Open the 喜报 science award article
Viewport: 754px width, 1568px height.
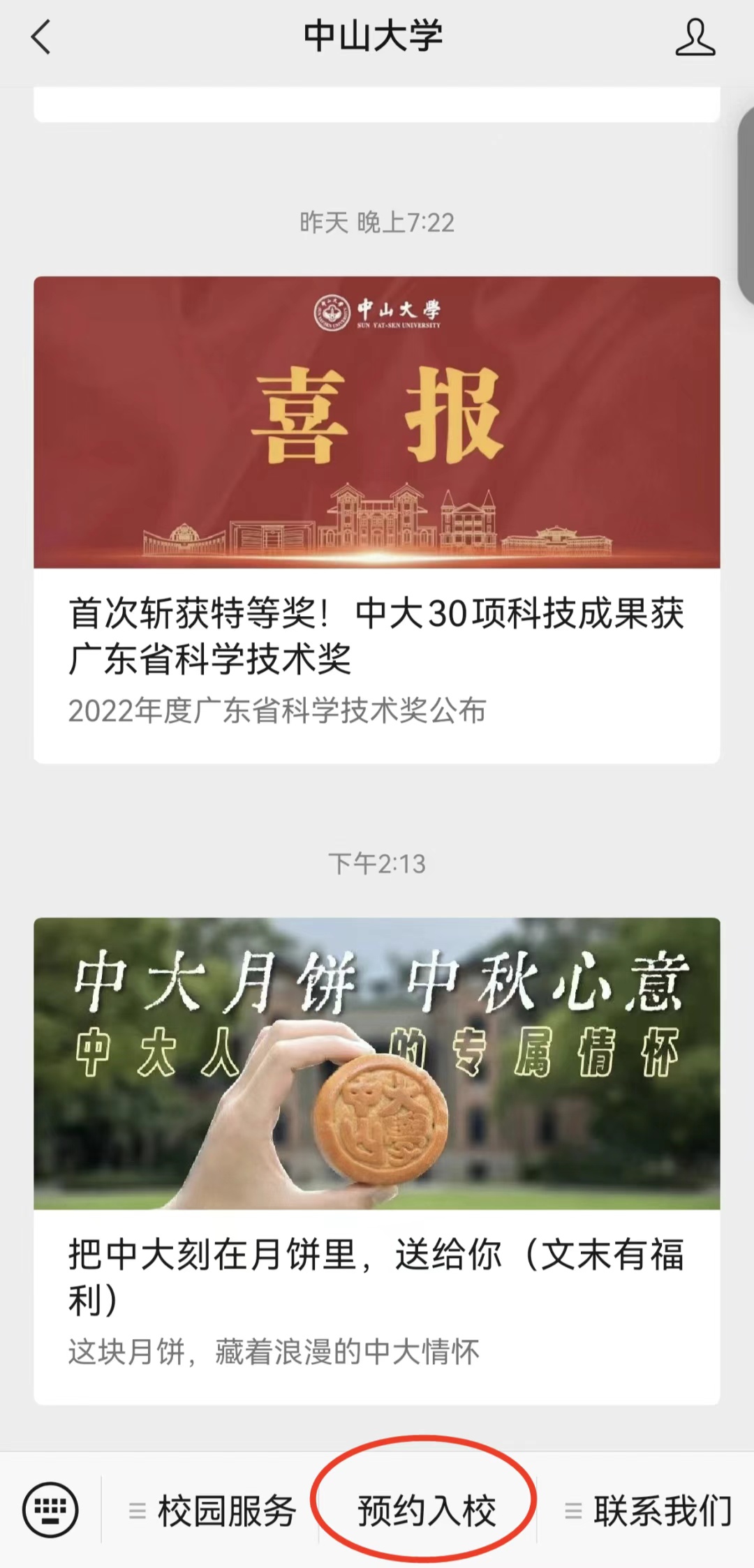tap(377, 519)
